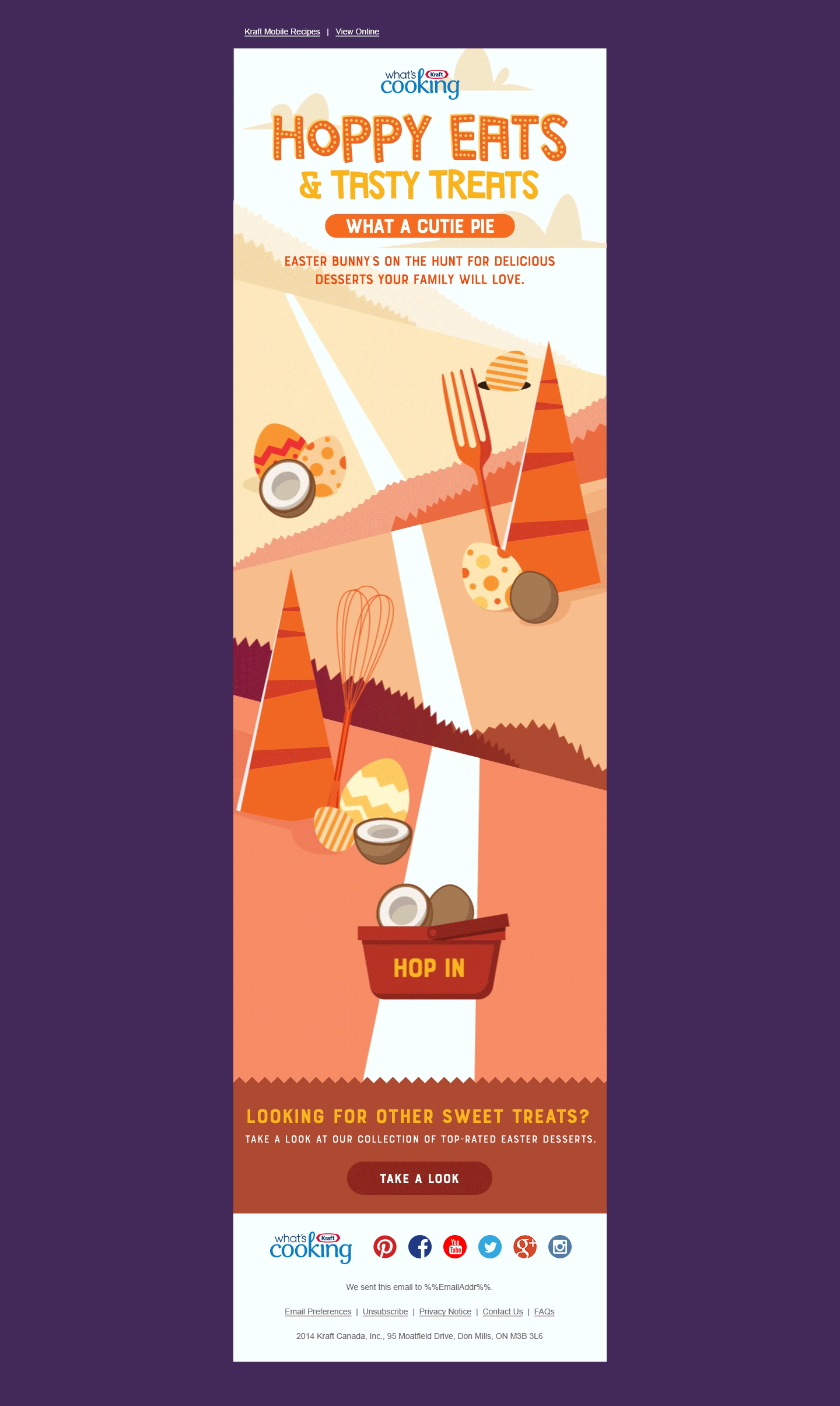Open the YouTube channel icon

click(455, 1247)
